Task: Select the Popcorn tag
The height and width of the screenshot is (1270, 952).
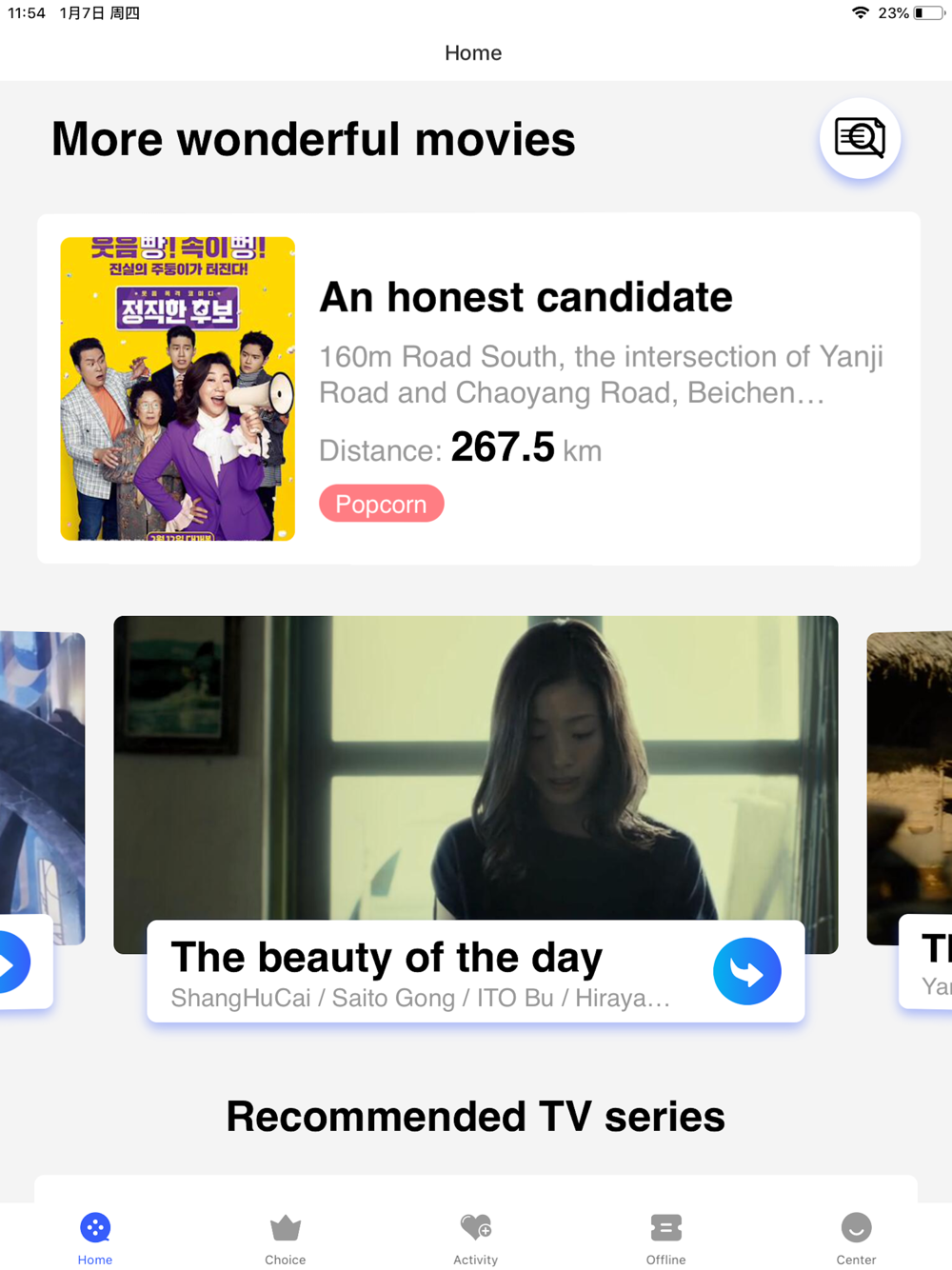Action: point(381,504)
